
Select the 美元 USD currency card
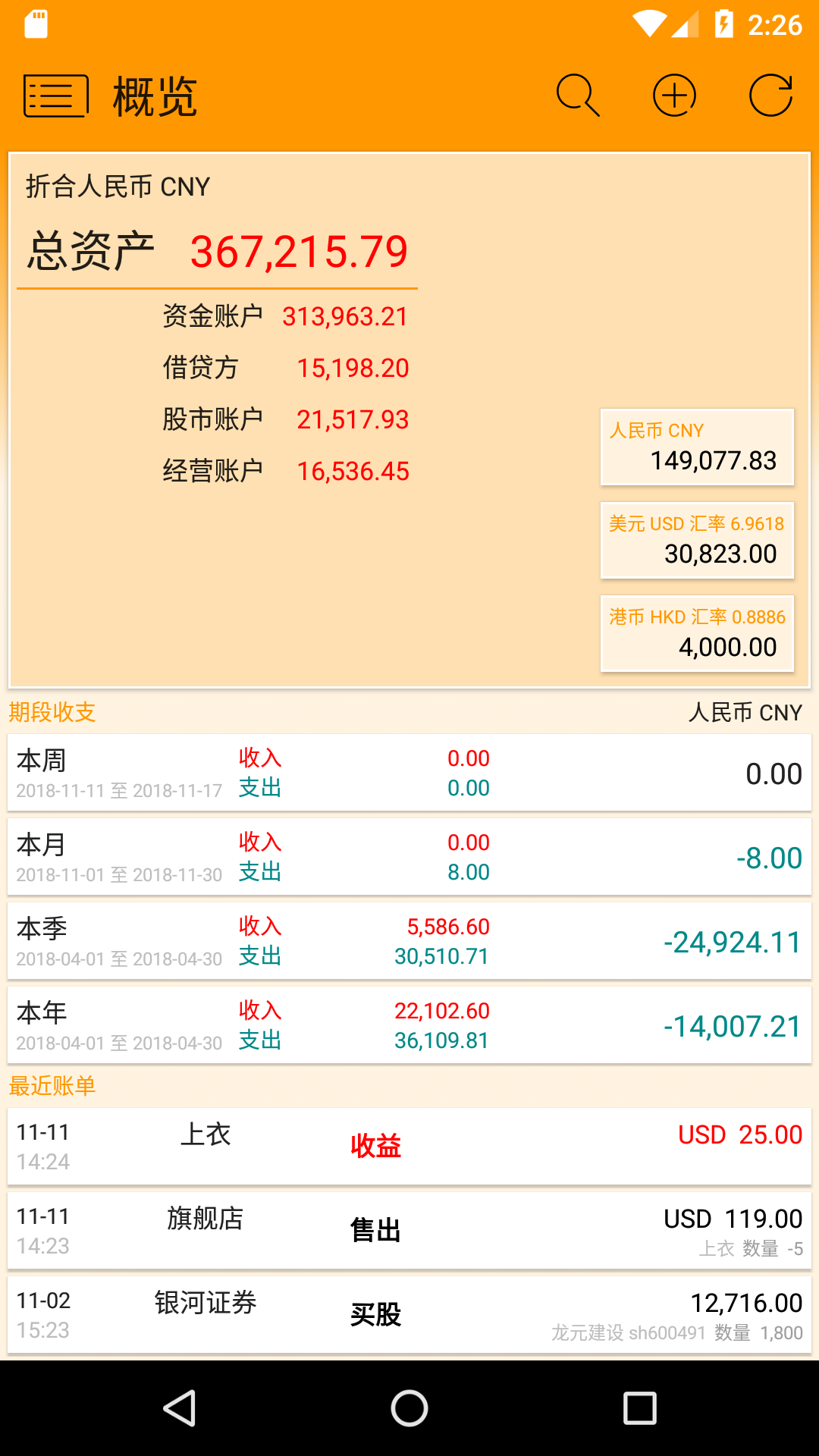tap(696, 540)
